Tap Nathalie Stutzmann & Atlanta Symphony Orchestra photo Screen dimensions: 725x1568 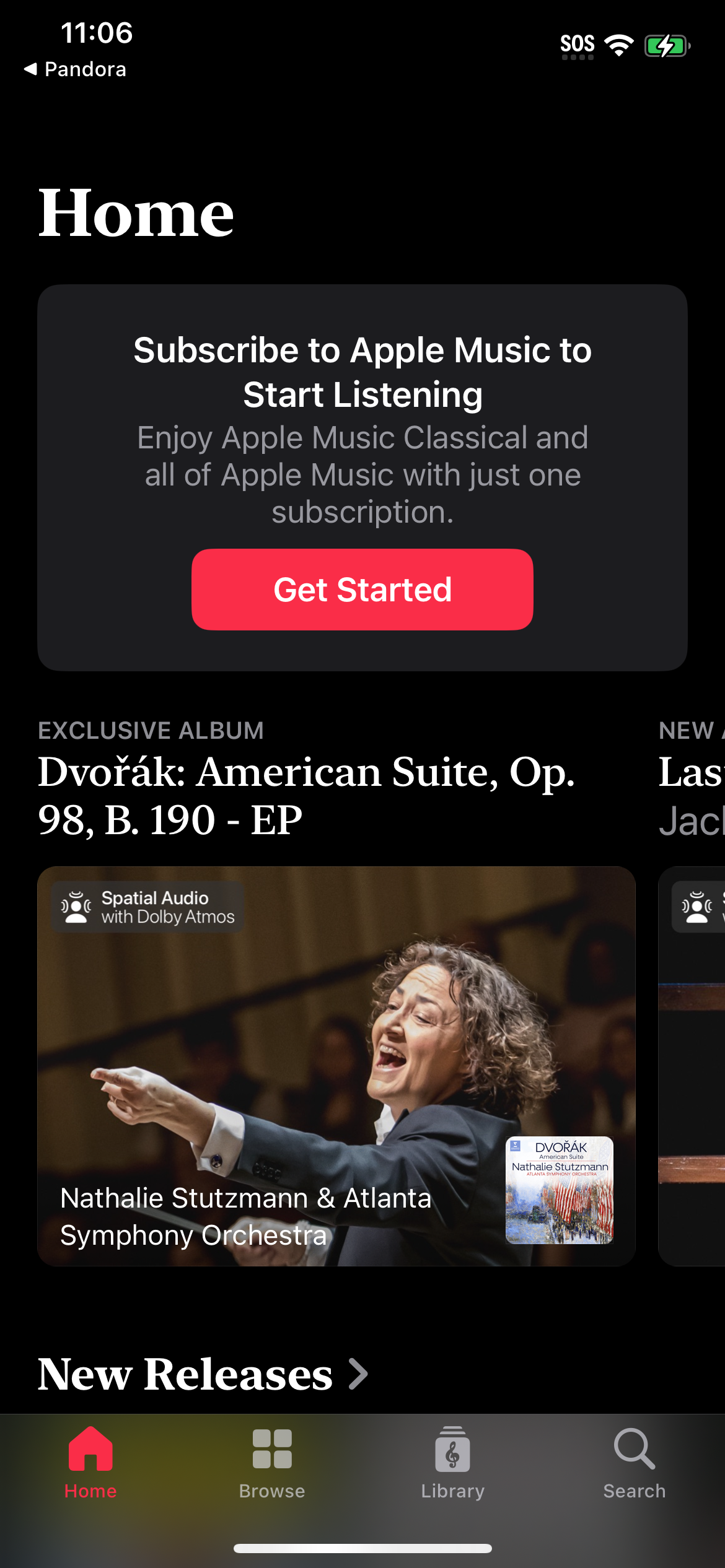(x=338, y=1053)
